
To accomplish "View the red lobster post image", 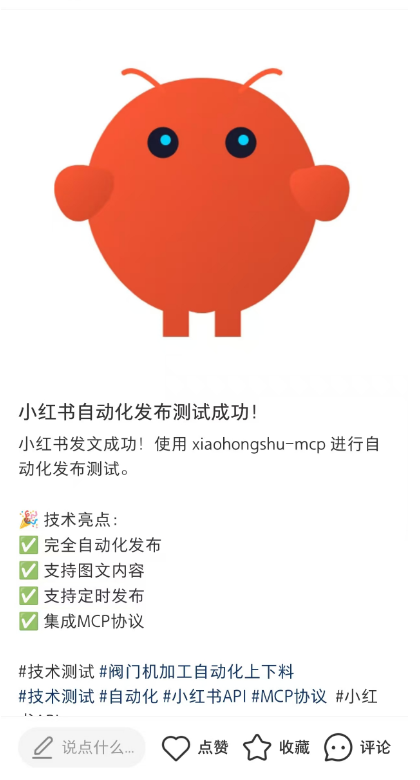I will coord(202,202).
